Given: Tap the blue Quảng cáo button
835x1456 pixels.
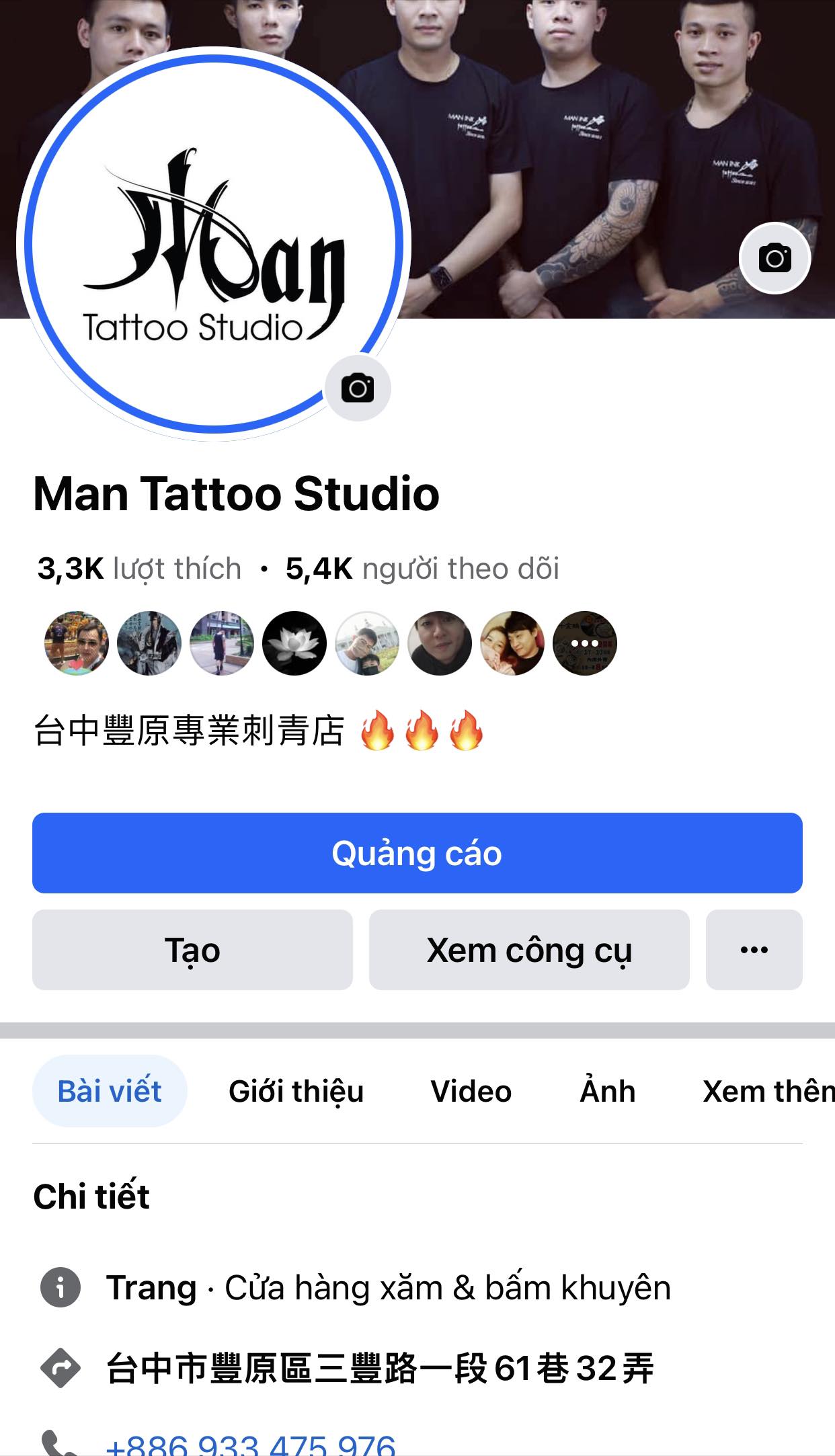Looking at the screenshot, I should coord(417,853).
